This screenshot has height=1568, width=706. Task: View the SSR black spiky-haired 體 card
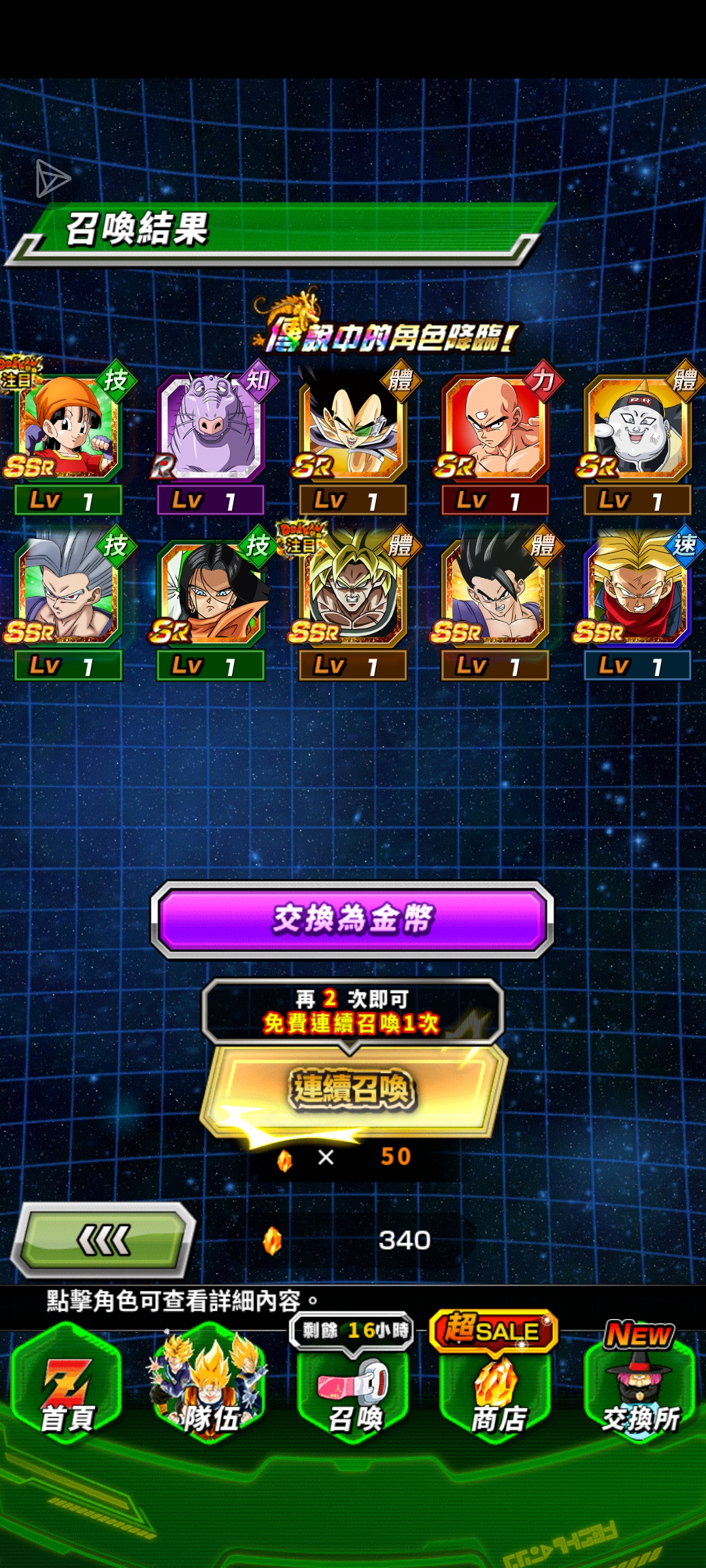496,602
